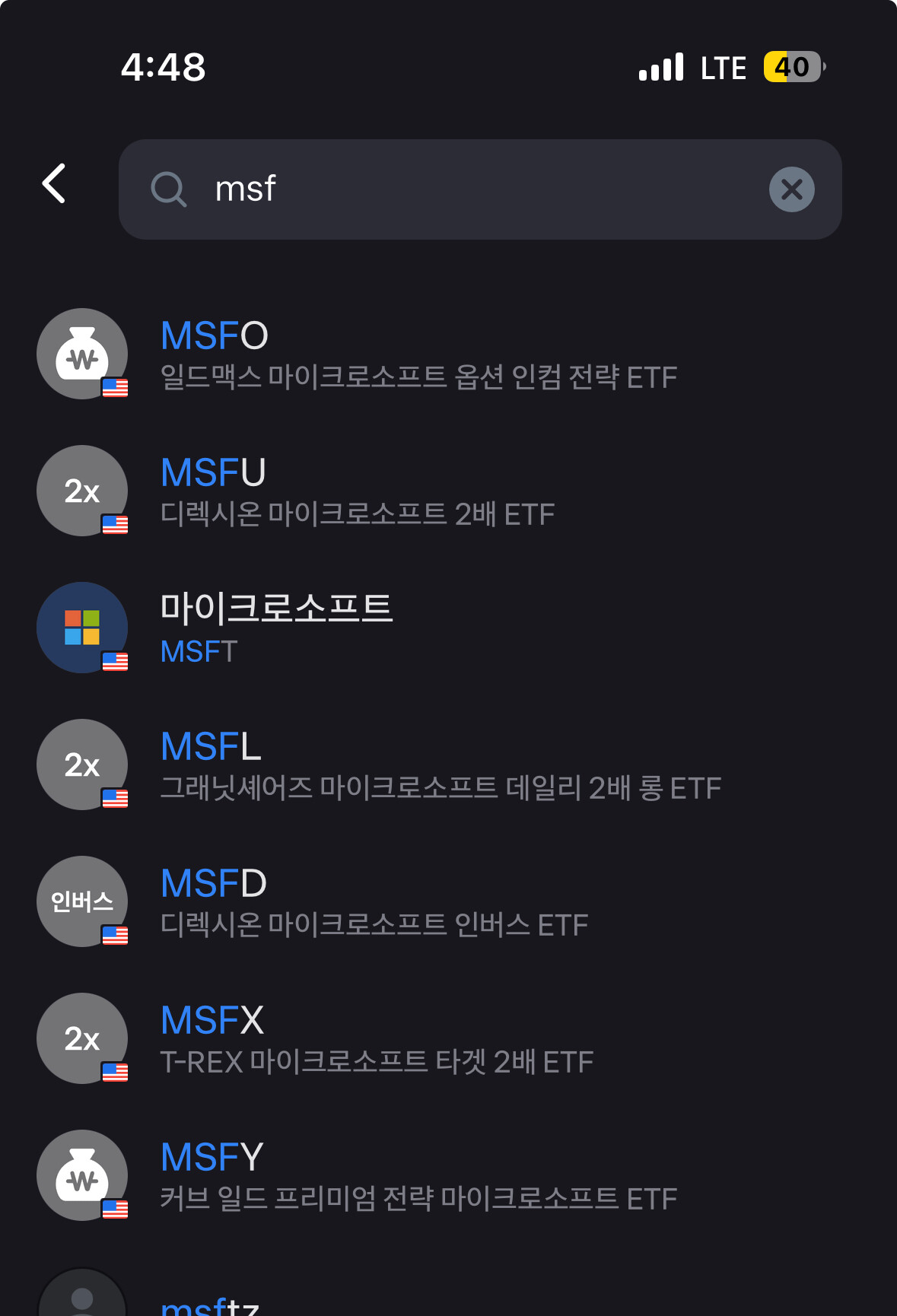Go back using the arrow

click(54, 184)
